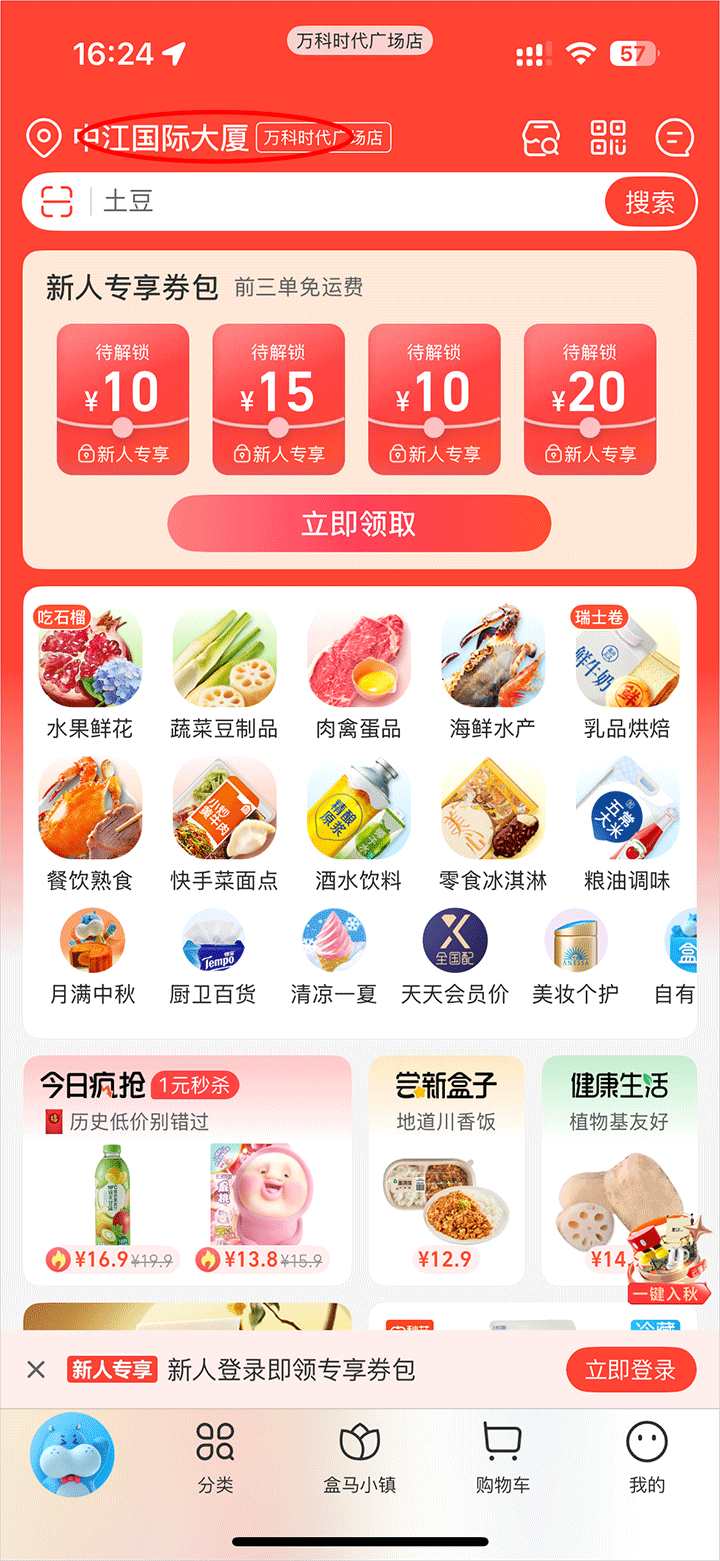Tap the 立即登录 login button
Viewport: 720px width, 1561px height.
(x=630, y=1369)
